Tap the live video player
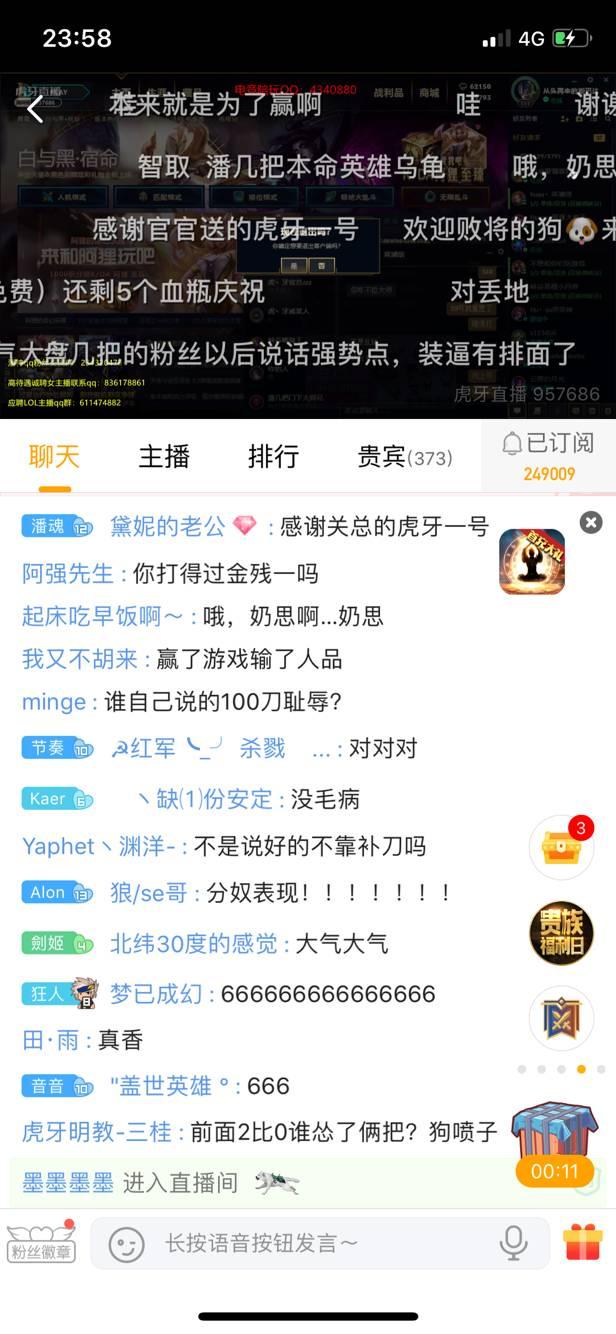The height and width of the screenshot is (1334, 616). click(308, 245)
